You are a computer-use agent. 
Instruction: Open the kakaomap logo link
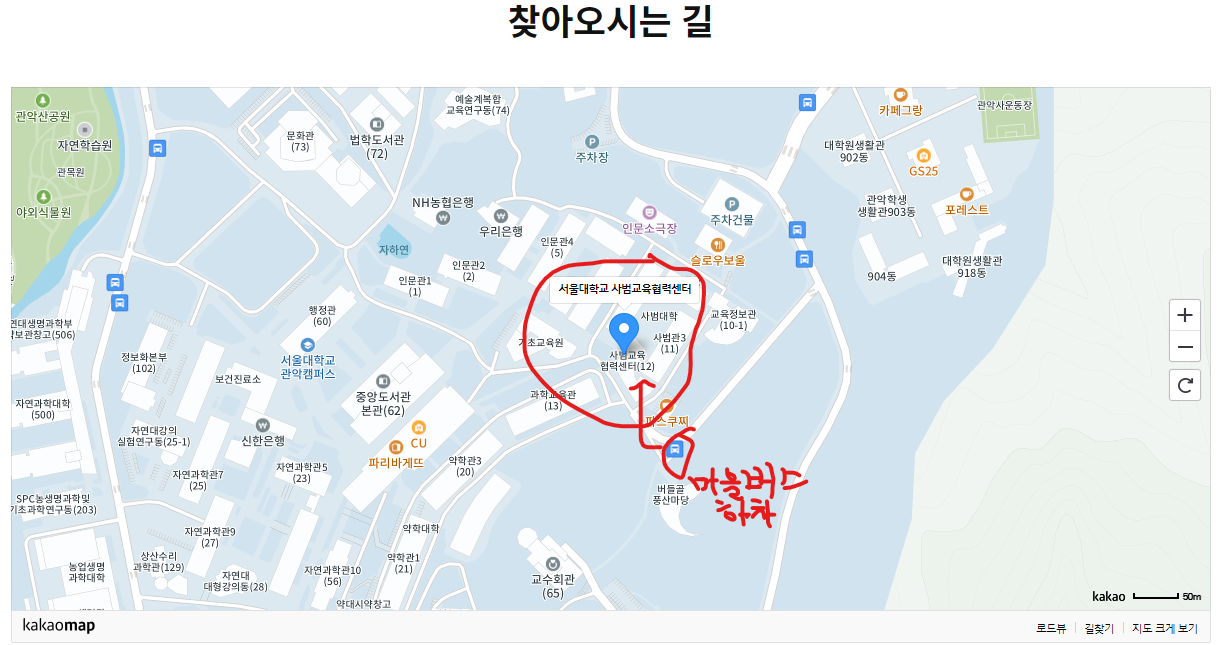58,626
